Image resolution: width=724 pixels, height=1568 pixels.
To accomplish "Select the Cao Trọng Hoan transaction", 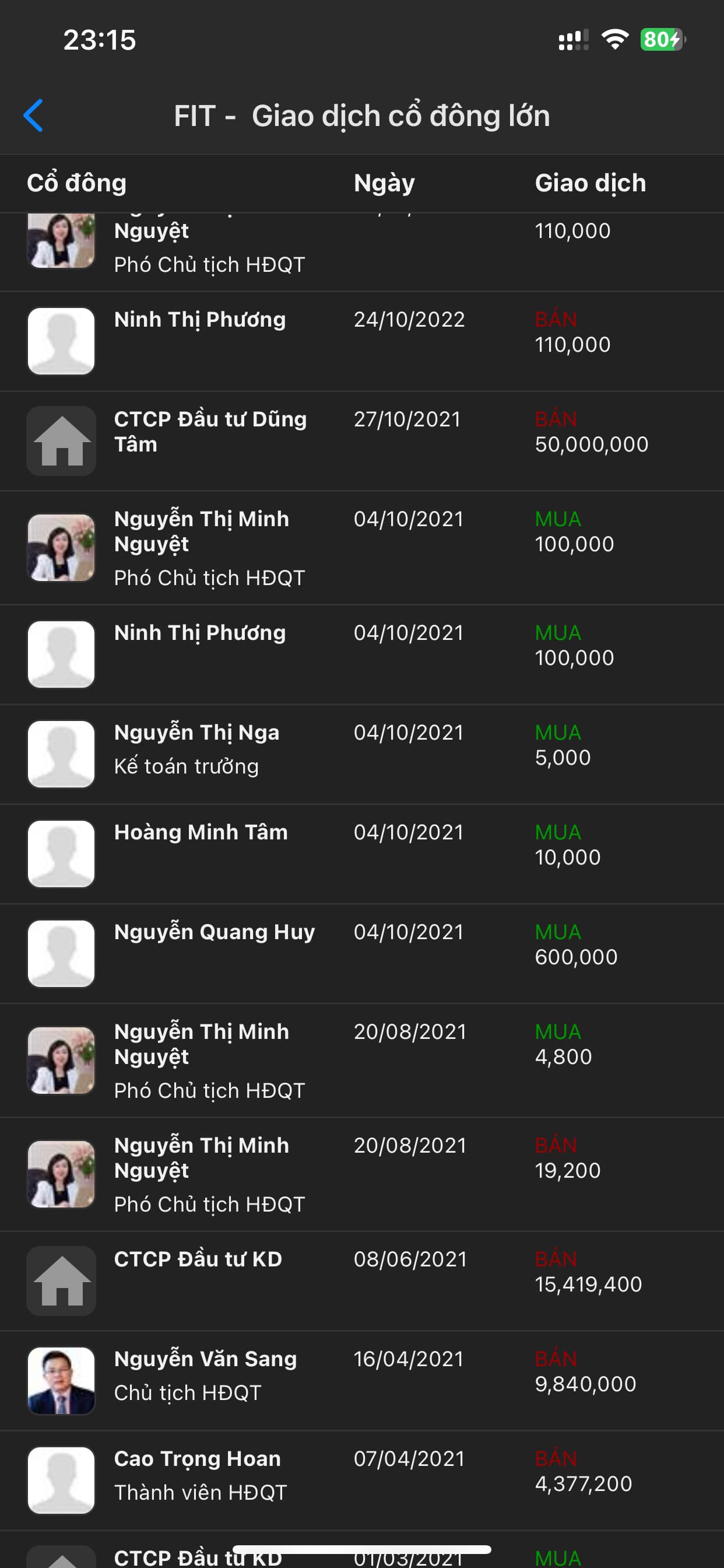I will click(361, 1480).
